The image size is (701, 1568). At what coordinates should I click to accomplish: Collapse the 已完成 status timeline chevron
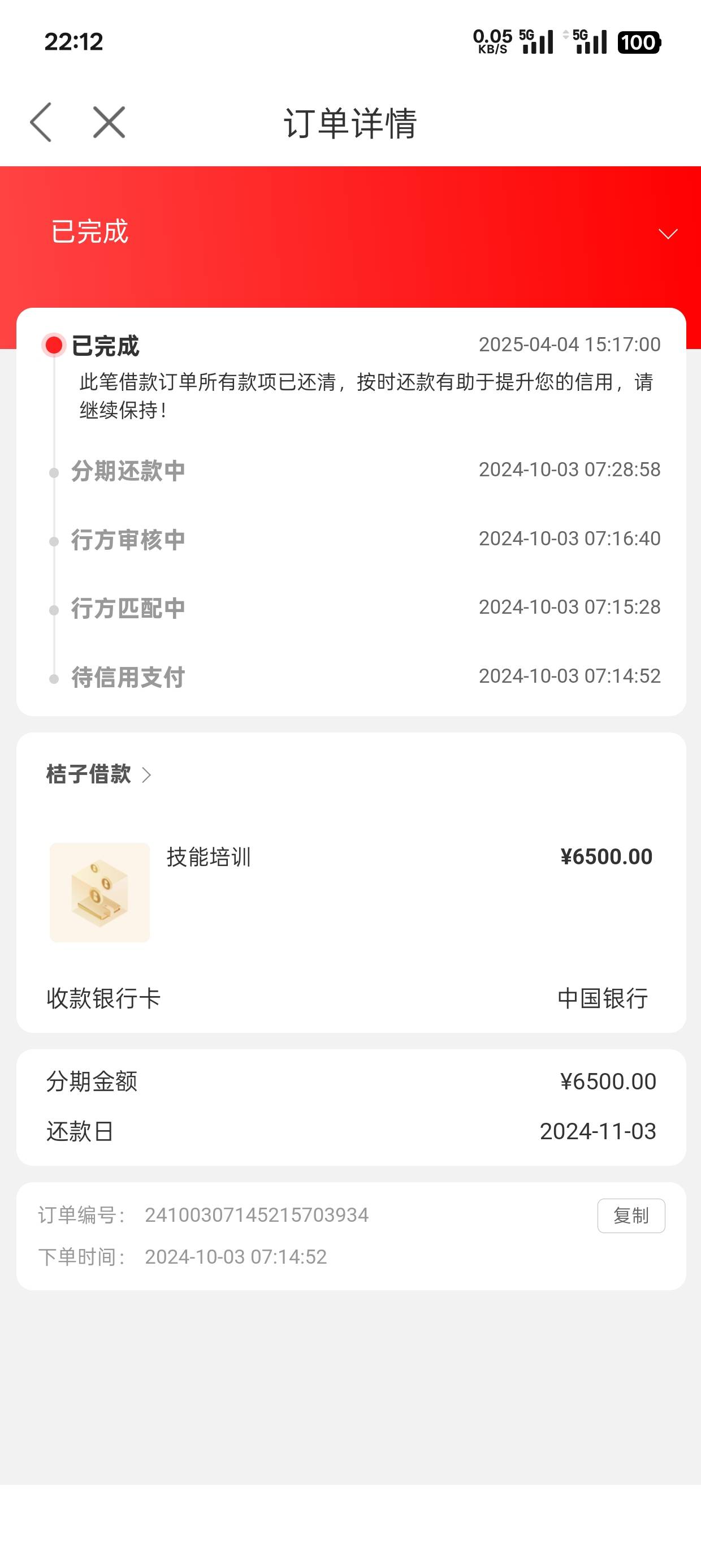[668, 234]
